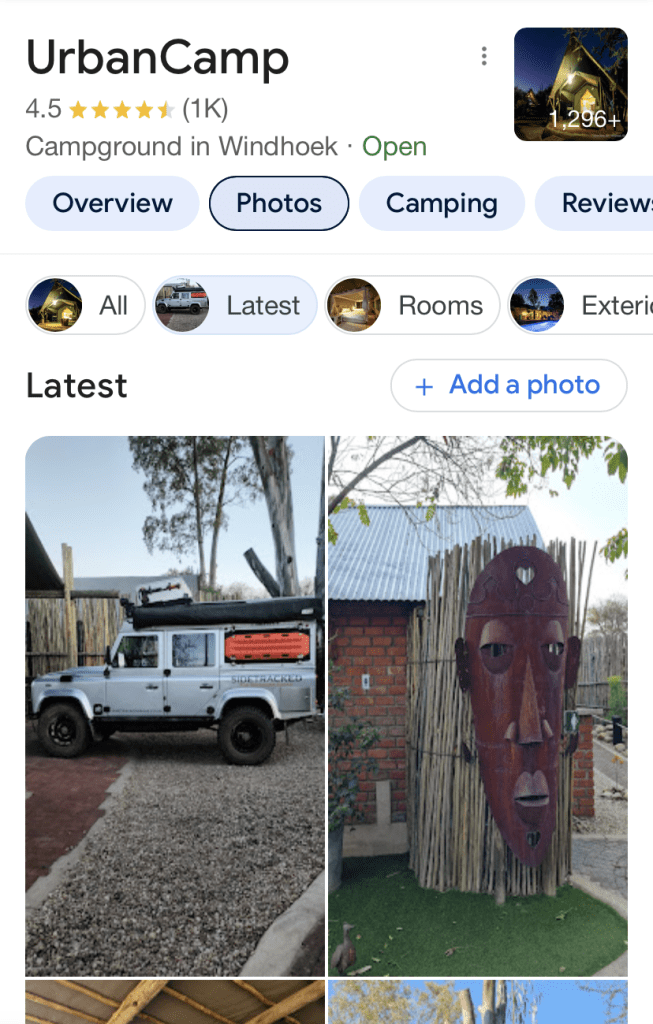
Task: Select the Latest photo filter chip
Action: (x=235, y=306)
